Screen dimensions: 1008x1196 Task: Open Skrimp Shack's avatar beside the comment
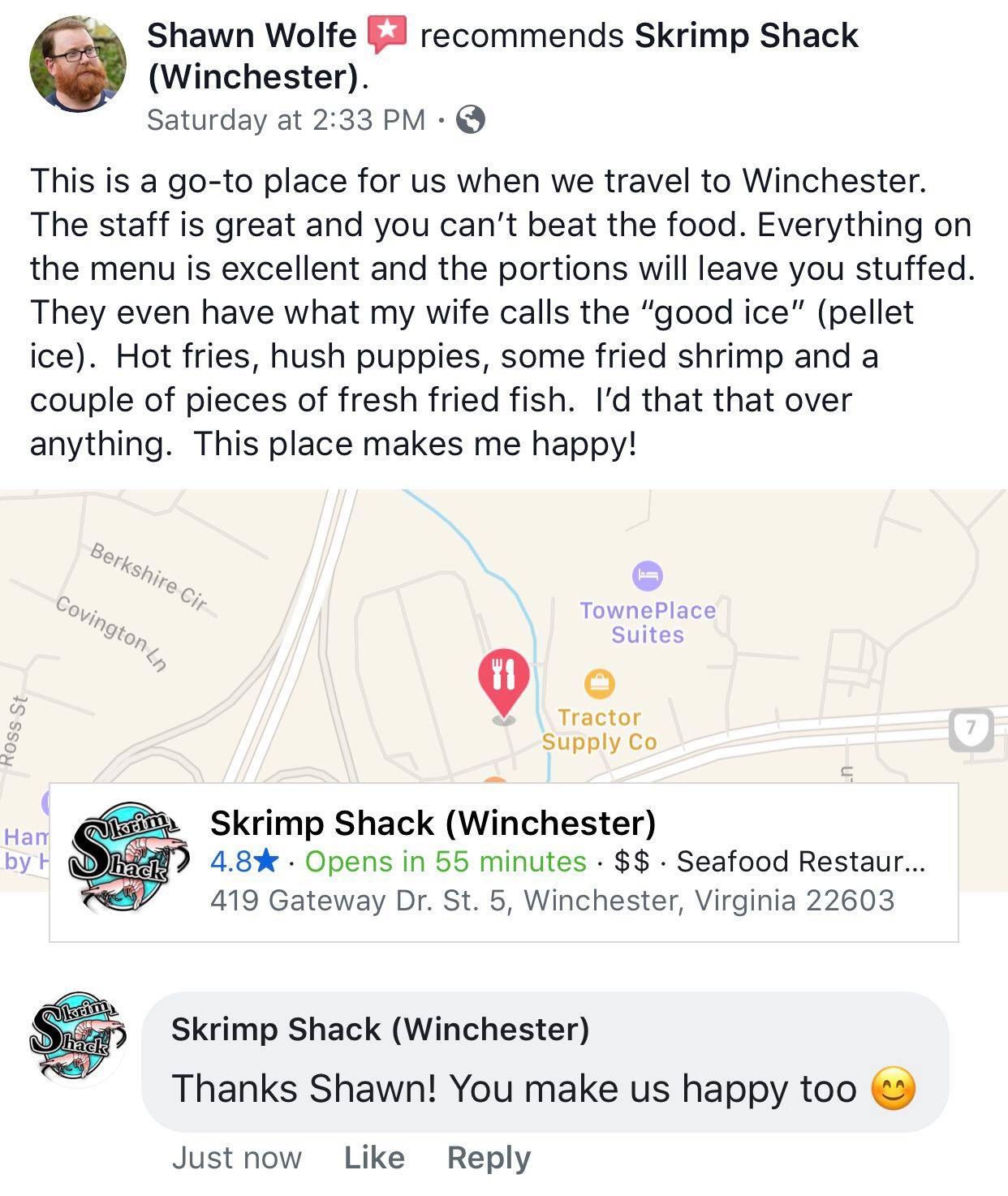click(x=78, y=1039)
